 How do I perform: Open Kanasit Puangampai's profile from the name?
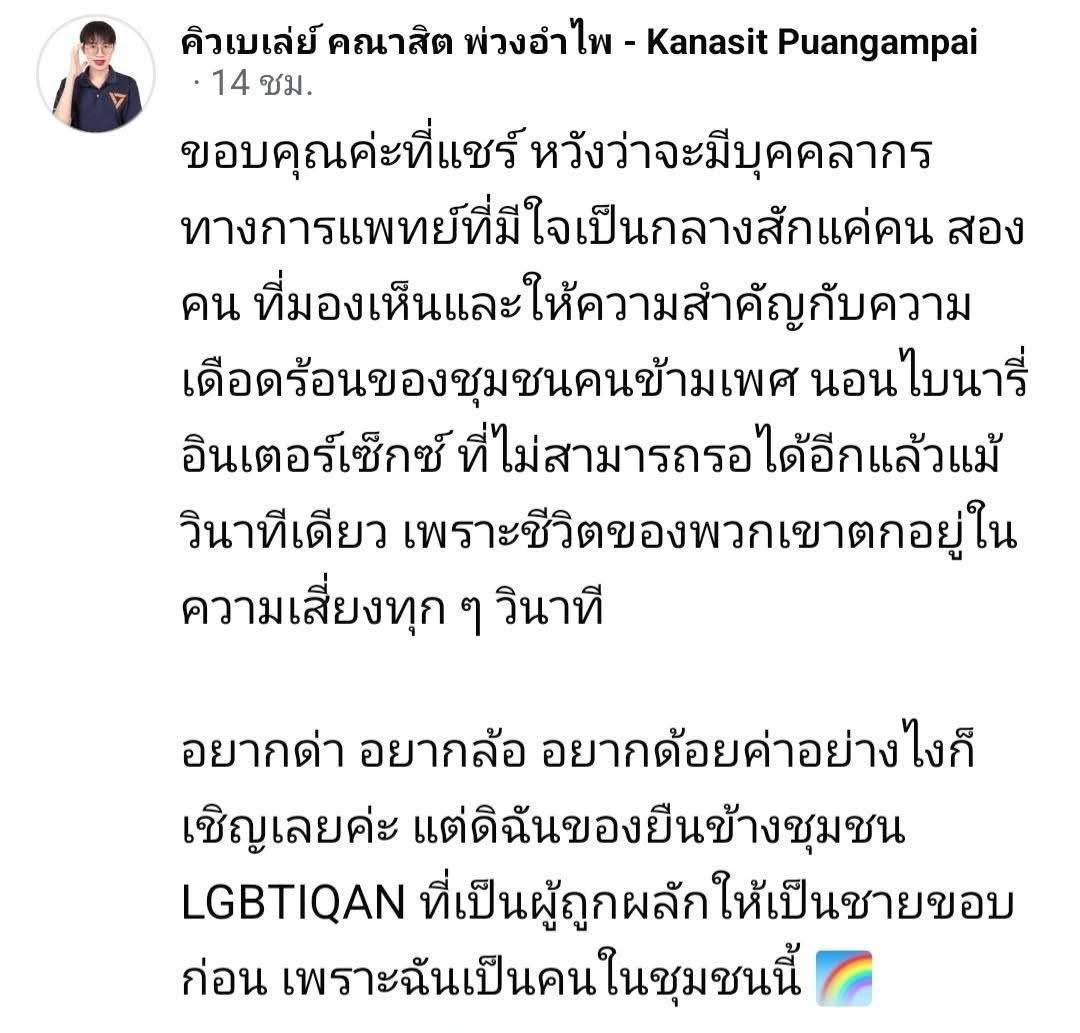(x=579, y=42)
